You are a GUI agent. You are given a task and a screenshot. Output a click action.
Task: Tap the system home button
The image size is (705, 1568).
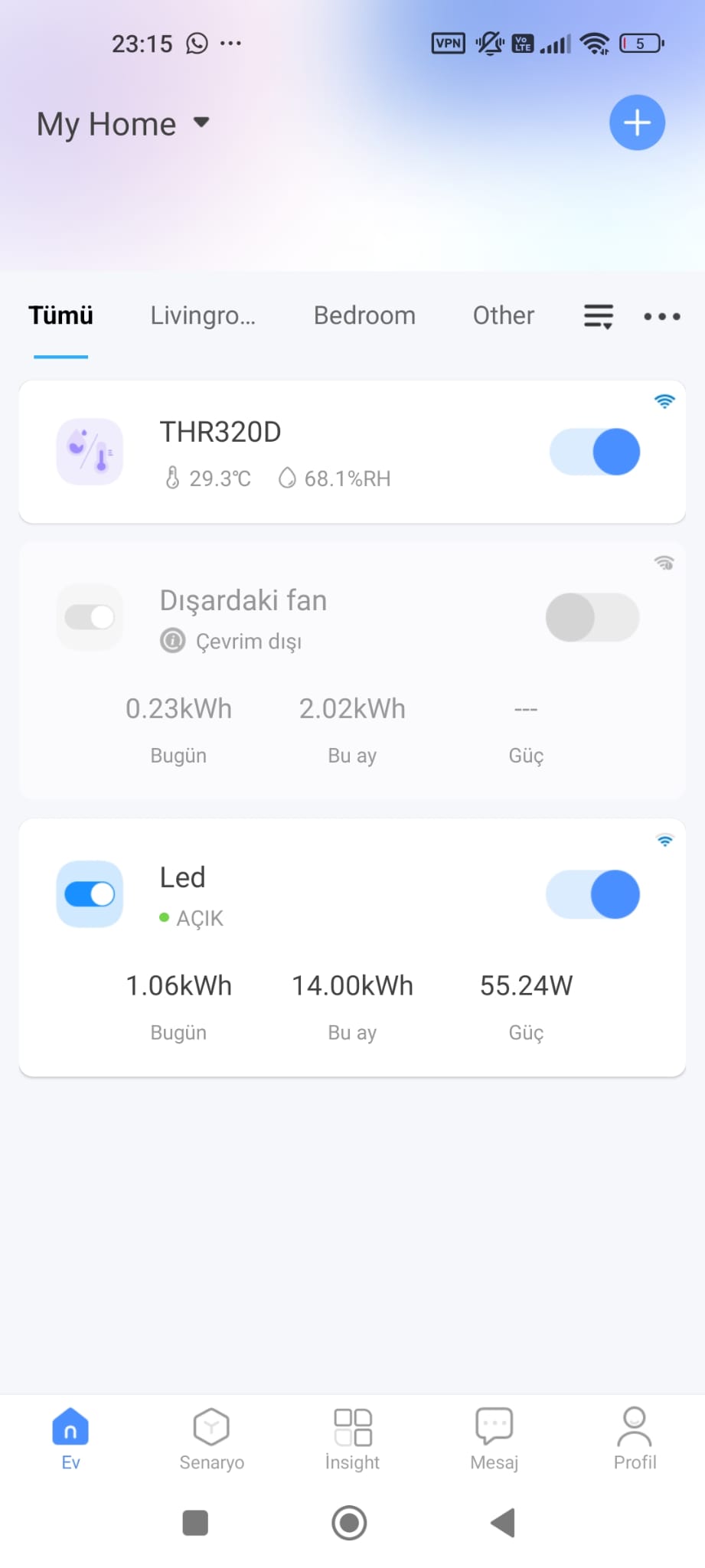(349, 1523)
